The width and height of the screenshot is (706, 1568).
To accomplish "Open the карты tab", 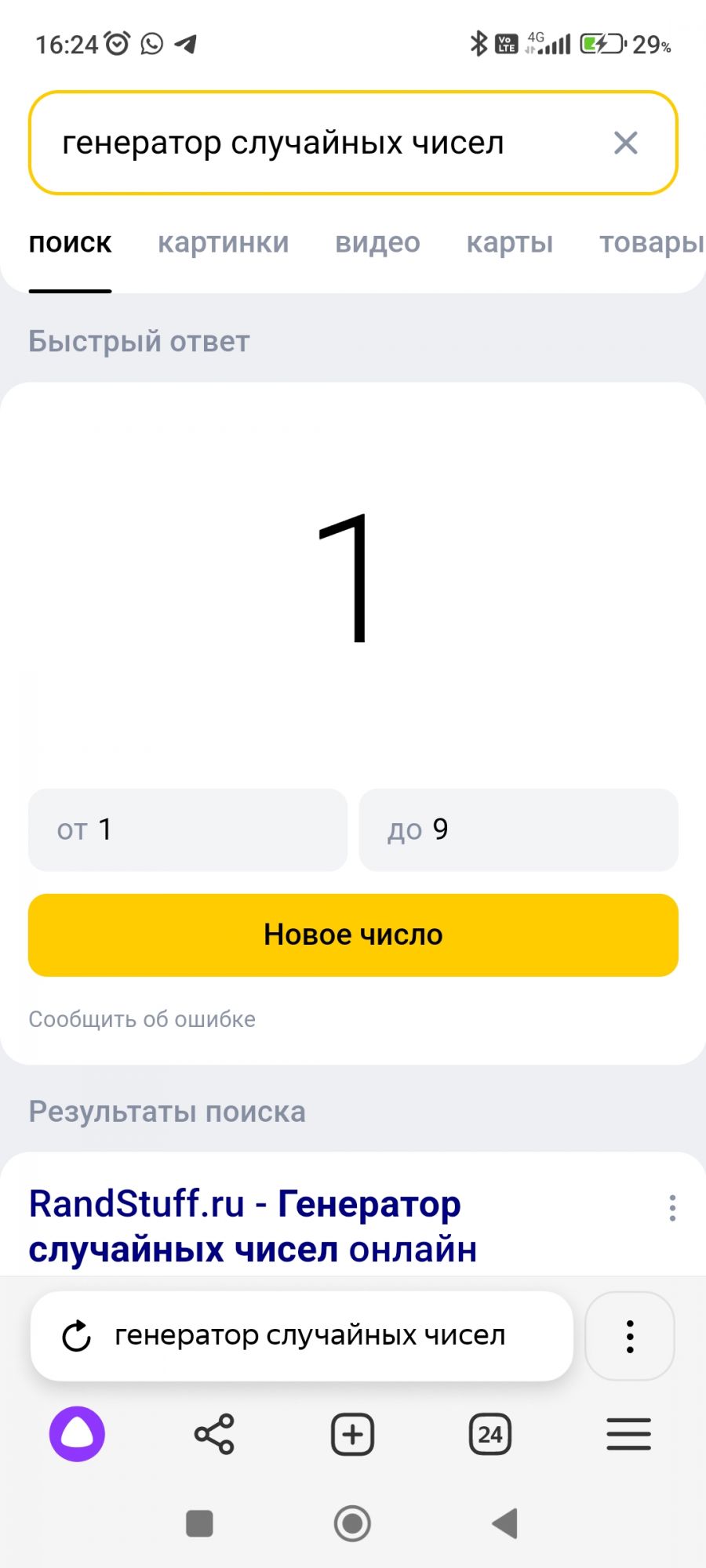I will point(510,243).
